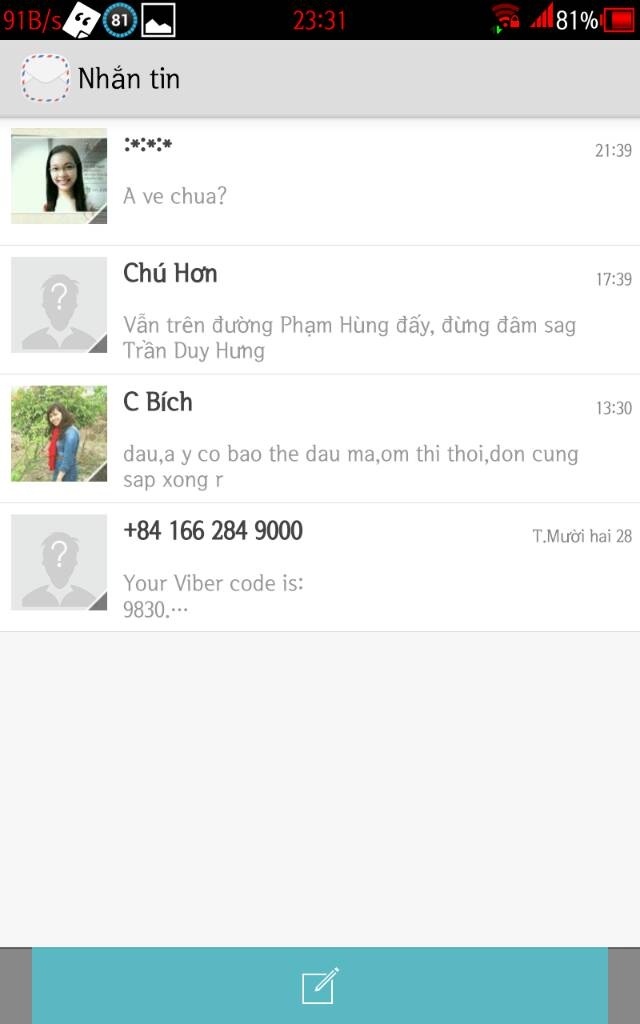
Task: Tap the contact photo beside "A ve chua?"
Action: pos(59,176)
